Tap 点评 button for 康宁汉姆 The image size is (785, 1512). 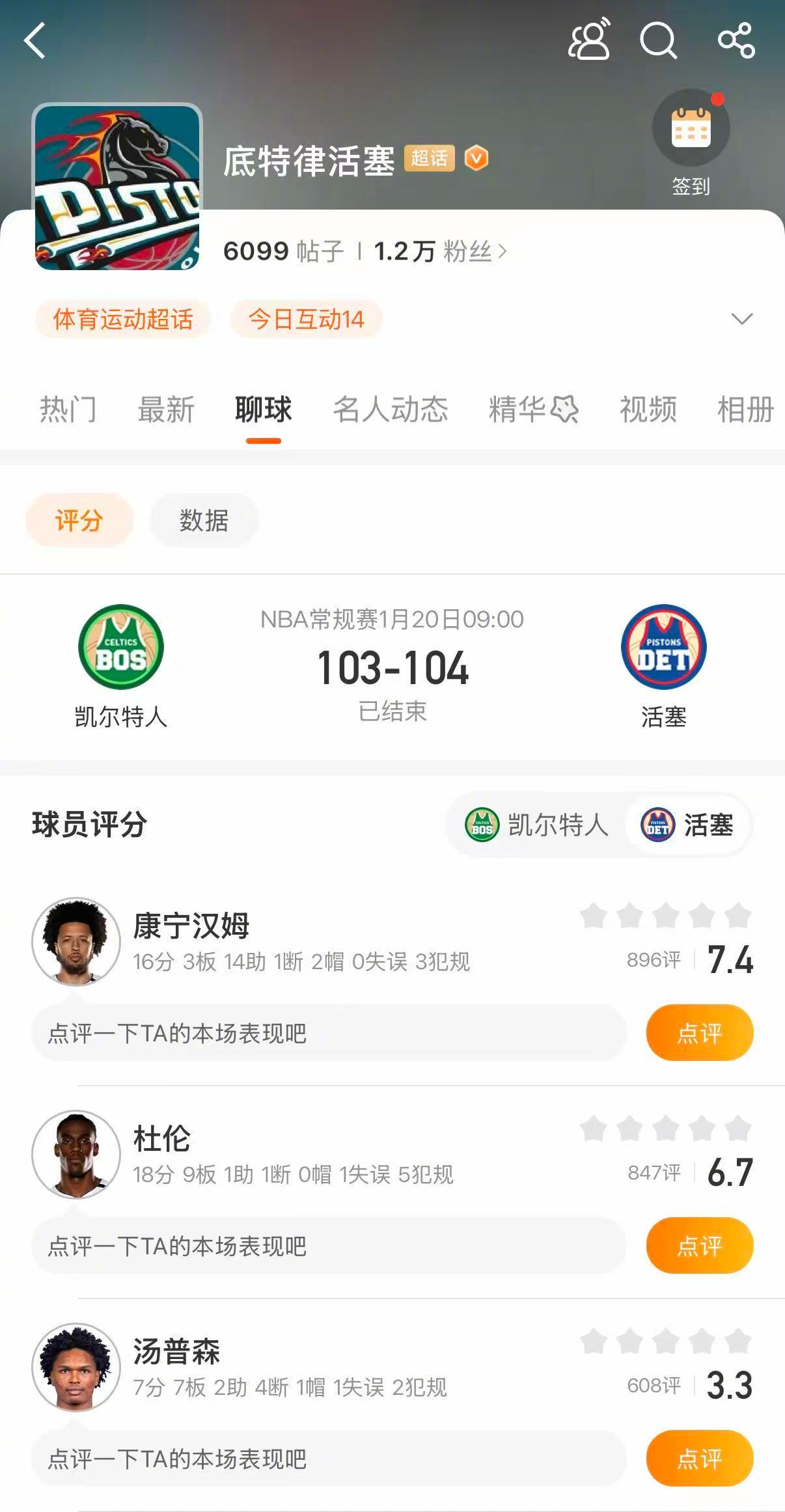pyautogui.click(x=699, y=1033)
